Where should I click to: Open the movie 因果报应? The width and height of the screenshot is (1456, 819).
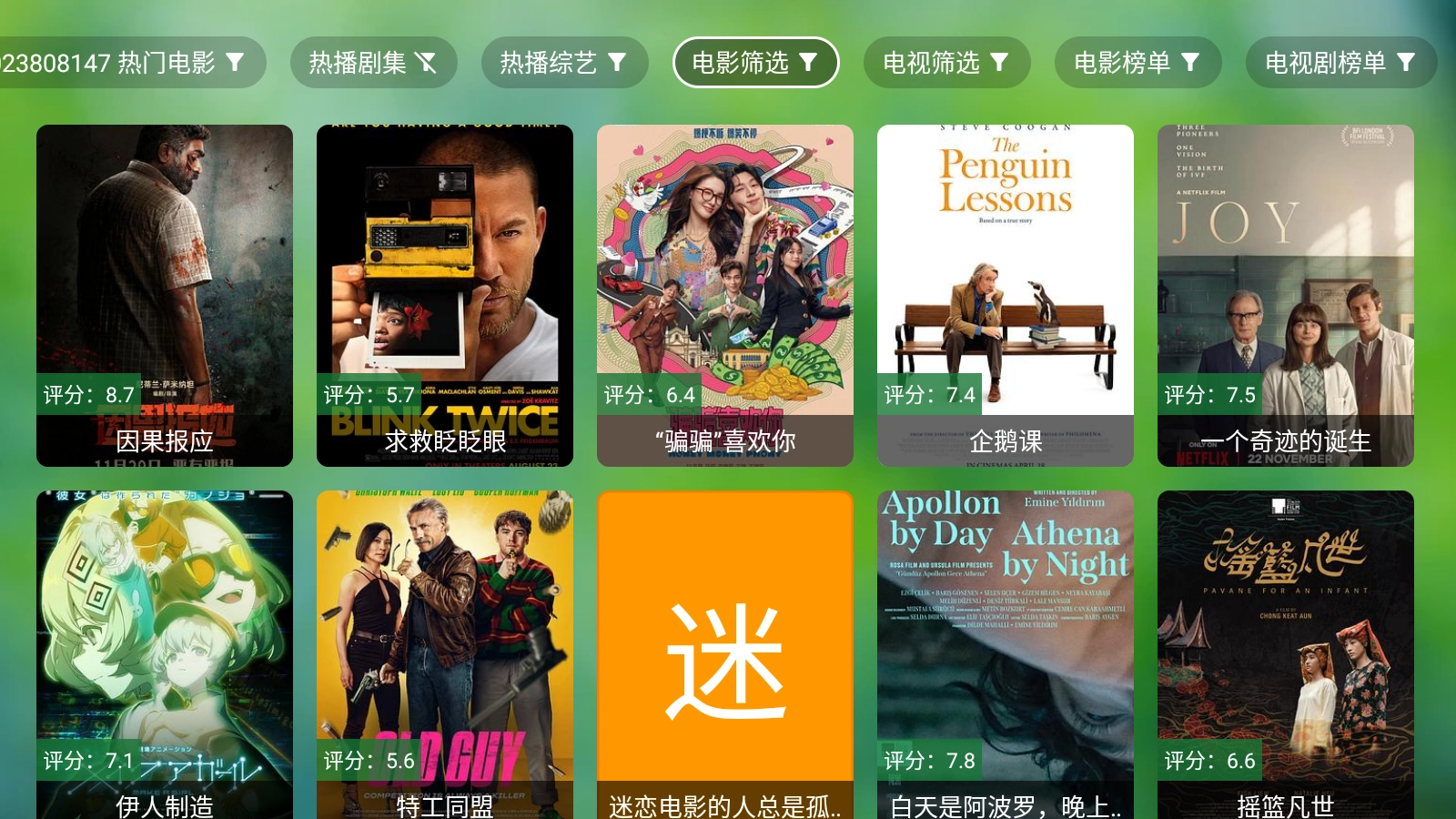coord(165,295)
